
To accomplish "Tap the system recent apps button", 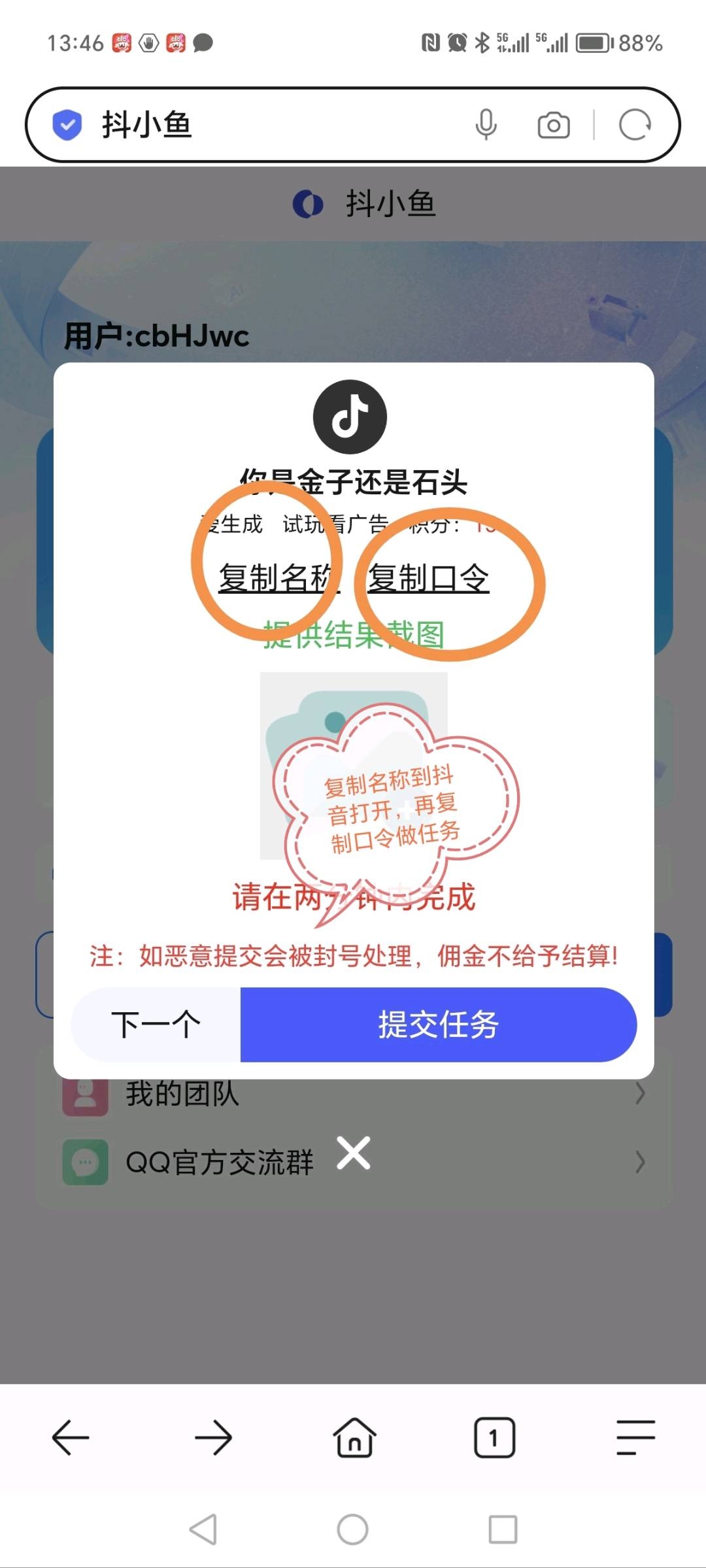I will click(503, 1529).
